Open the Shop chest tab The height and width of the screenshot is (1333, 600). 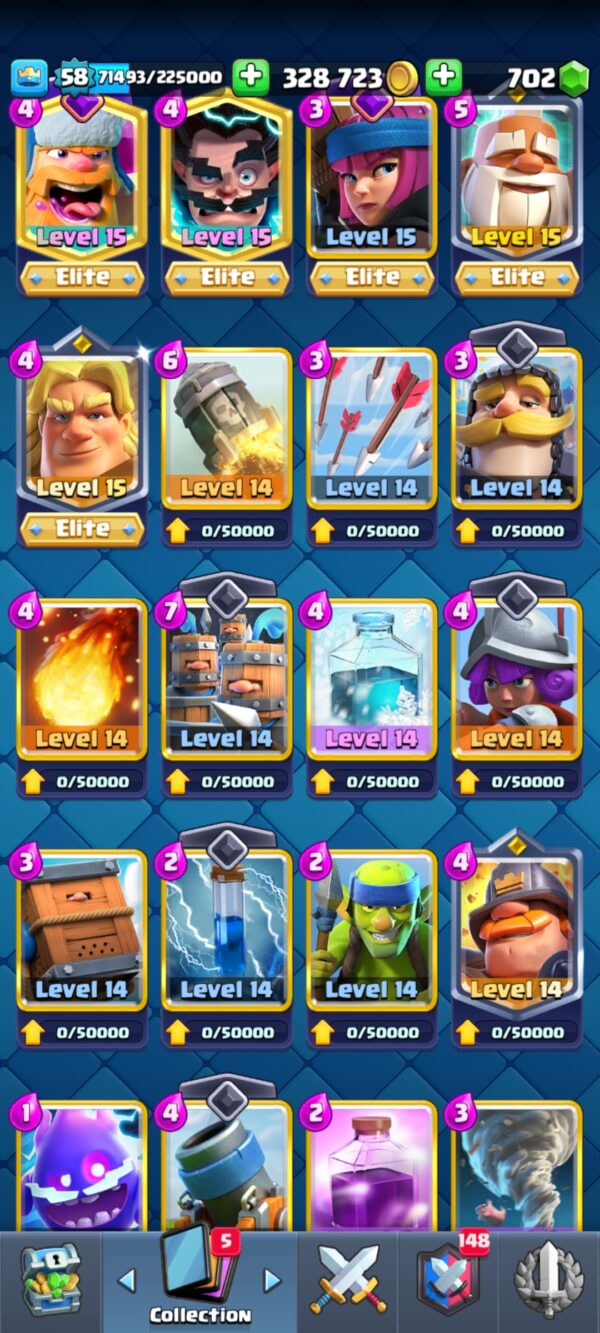coord(51,1281)
